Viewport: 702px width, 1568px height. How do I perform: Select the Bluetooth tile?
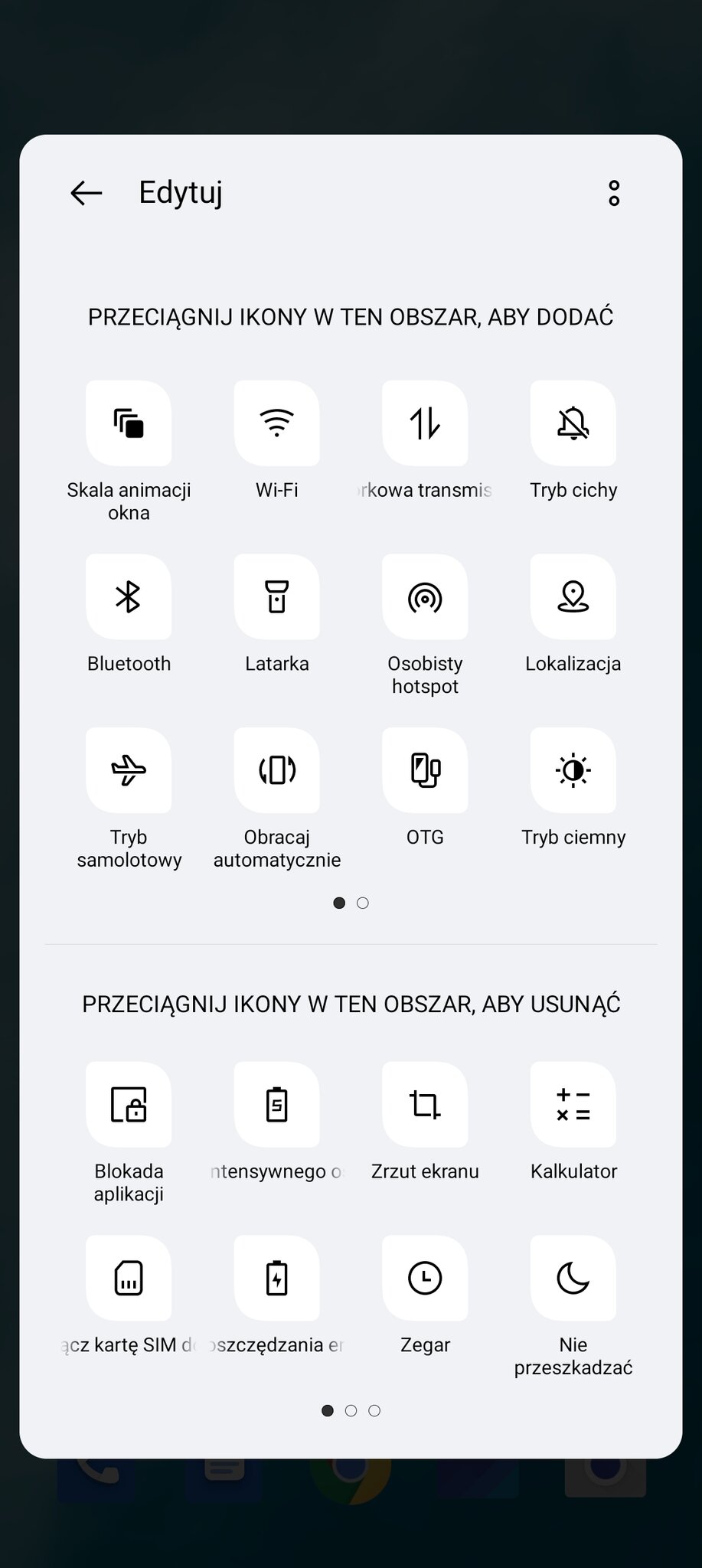[129, 597]
